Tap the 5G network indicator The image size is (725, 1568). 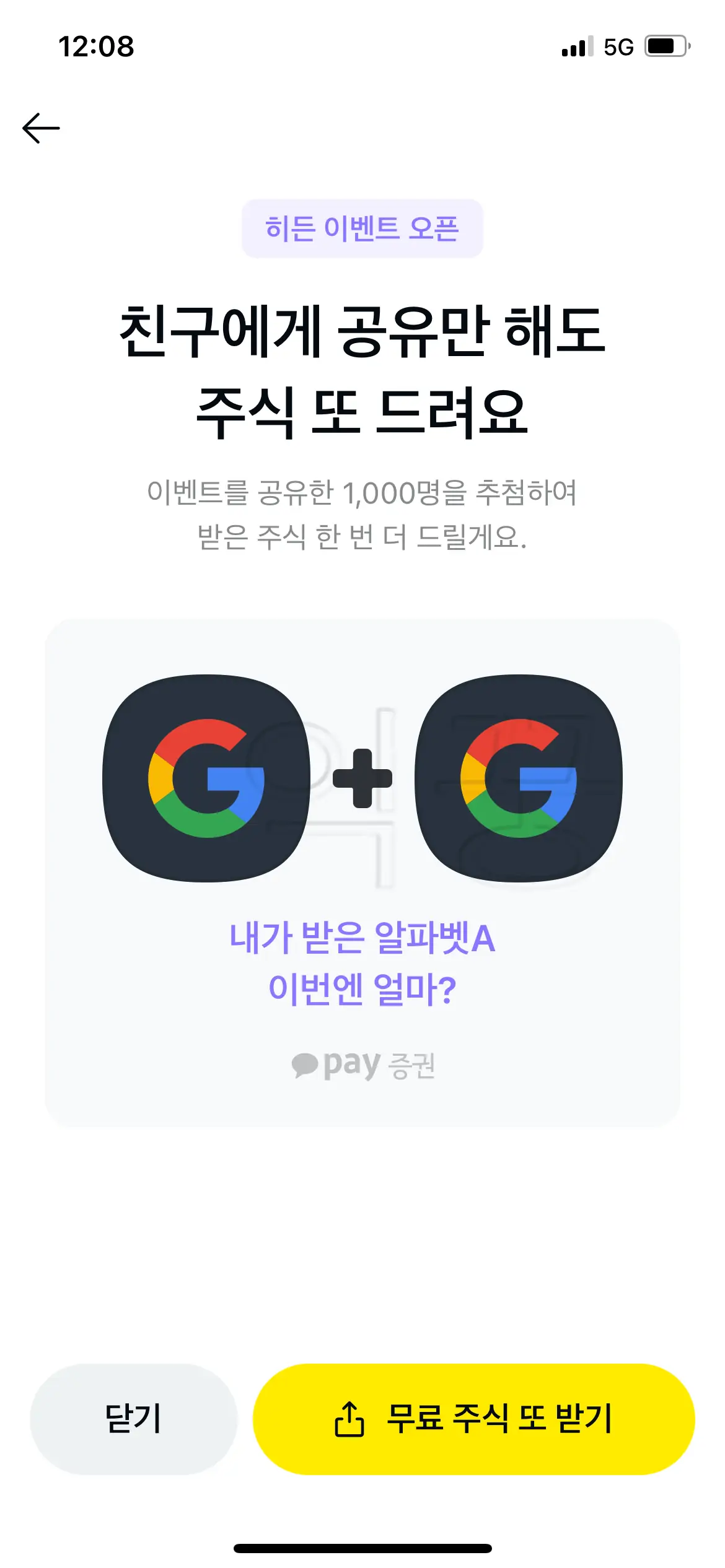(618, 46)
